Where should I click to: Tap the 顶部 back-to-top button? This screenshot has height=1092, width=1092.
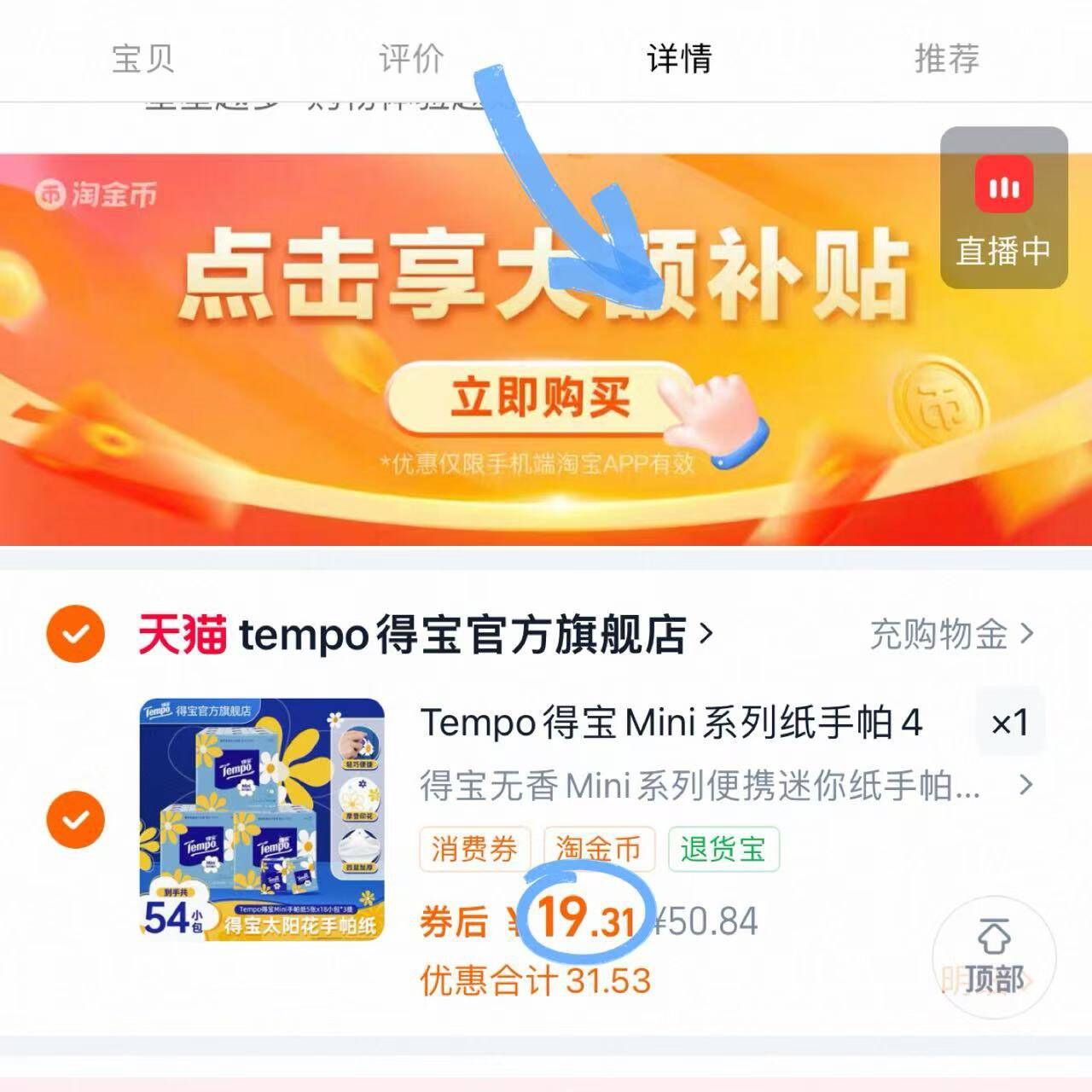[994, 957]
